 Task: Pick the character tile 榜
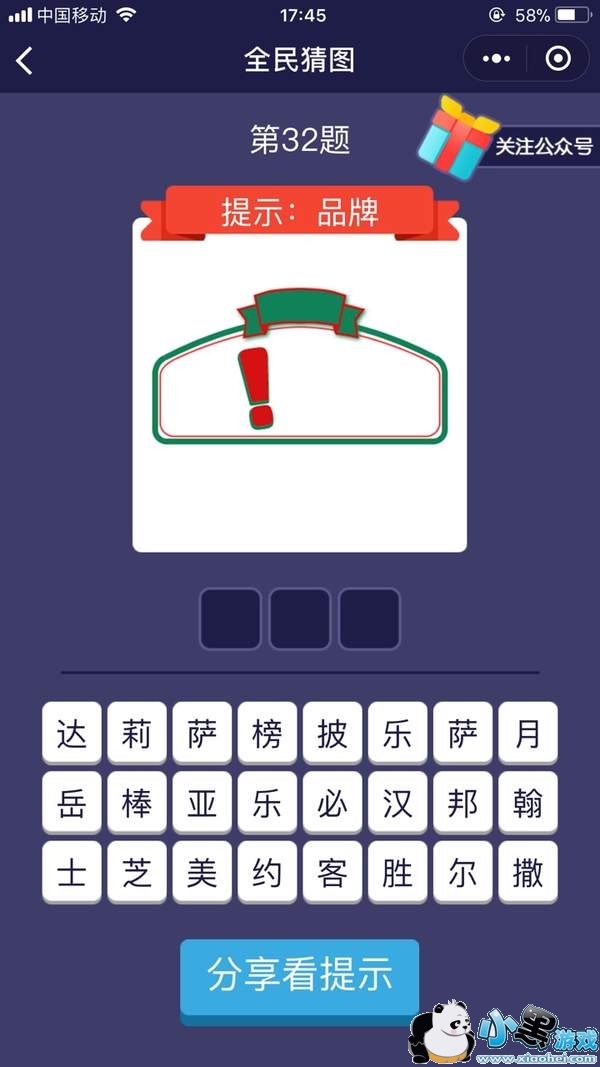coord(267,733)
